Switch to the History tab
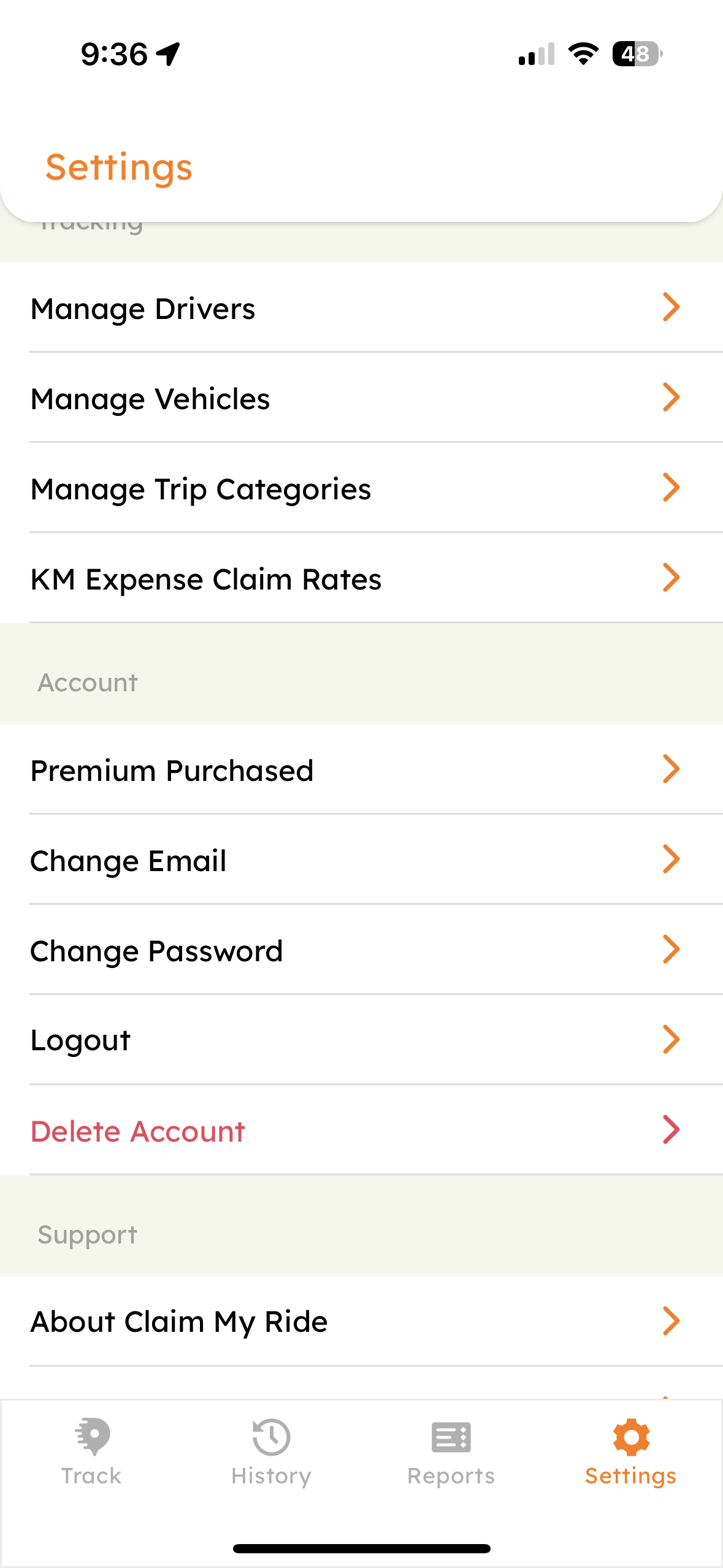 pyautogui.click(x=271, y=1451)
